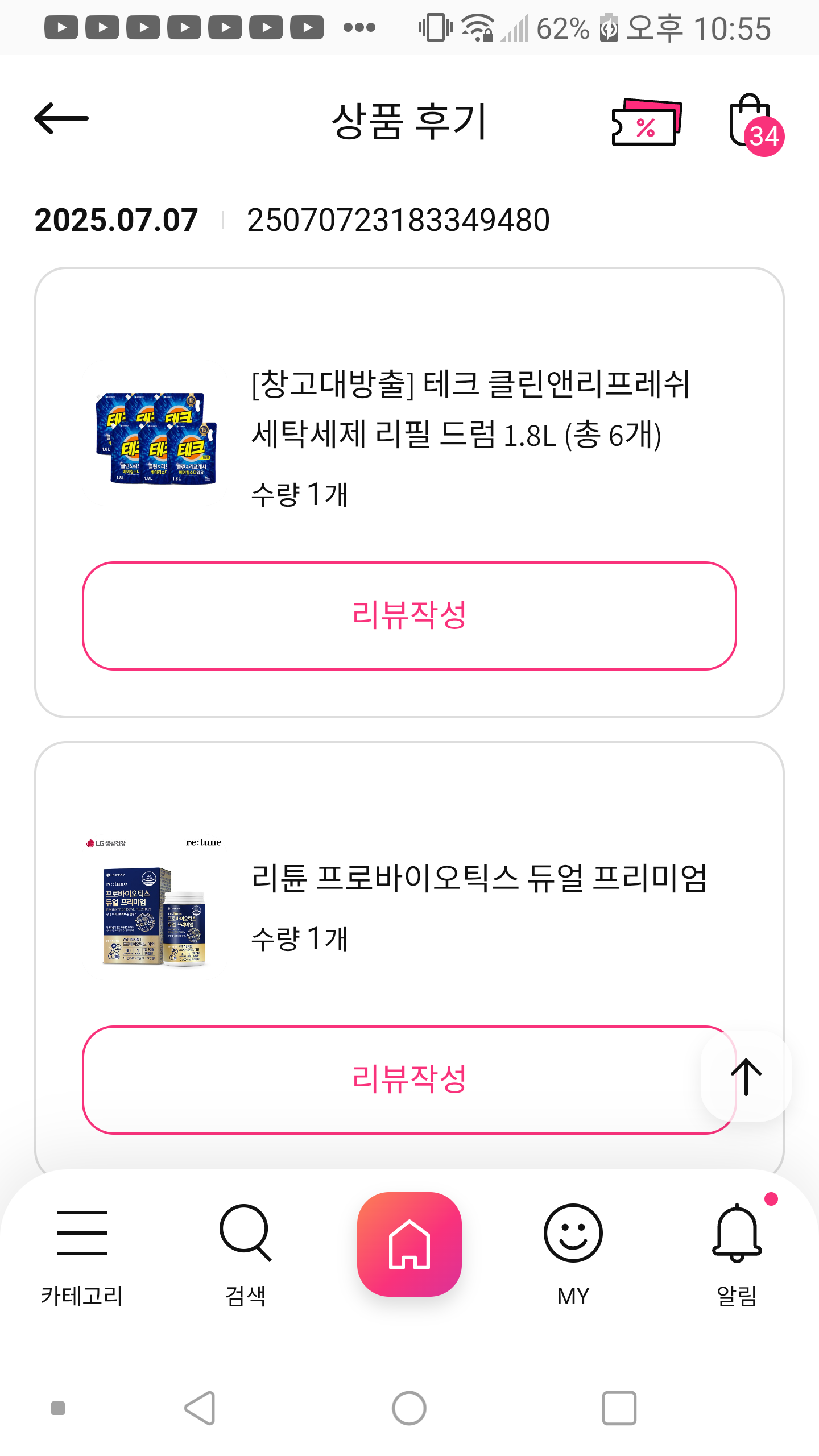Open the shopping cart with 34 items

pyautogui.click(x=754, y=122)
